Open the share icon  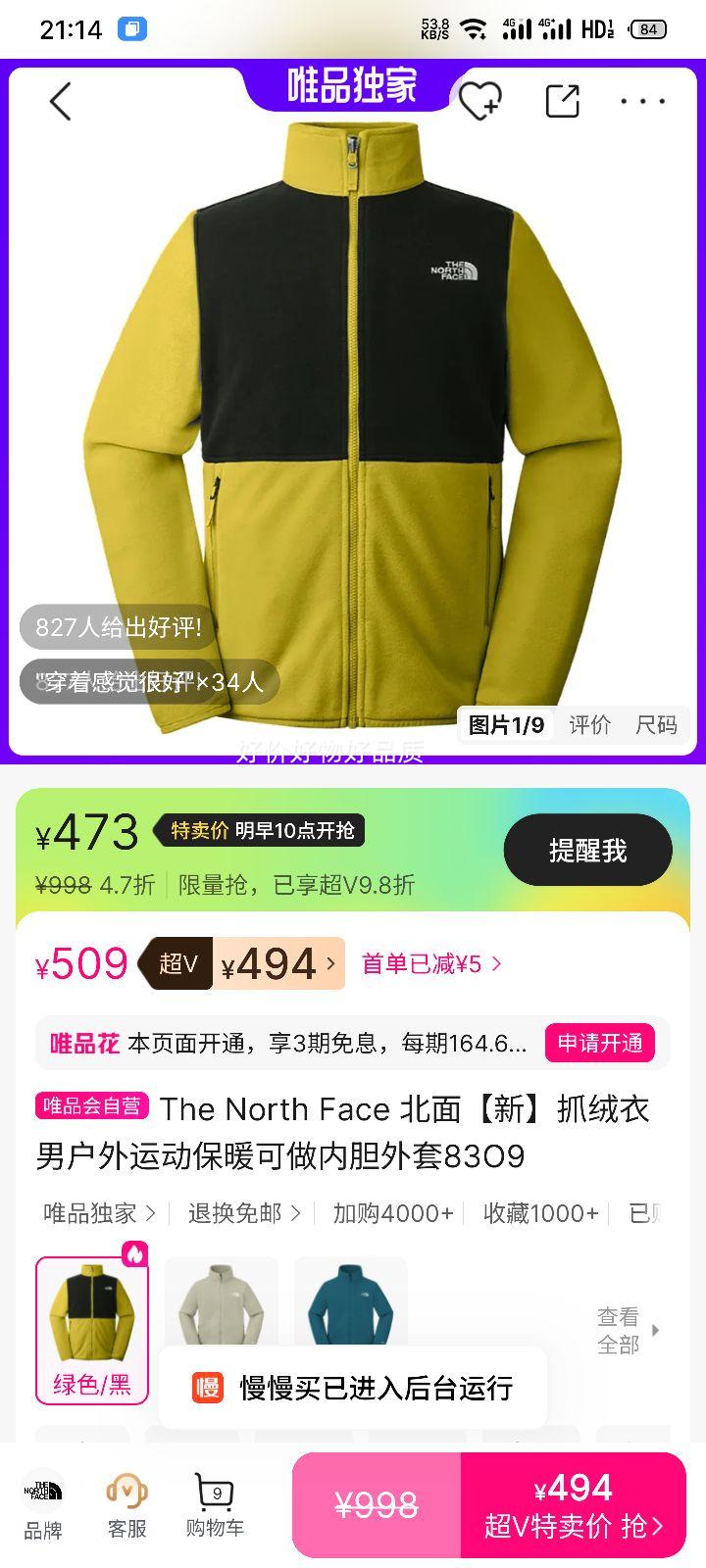561,101
